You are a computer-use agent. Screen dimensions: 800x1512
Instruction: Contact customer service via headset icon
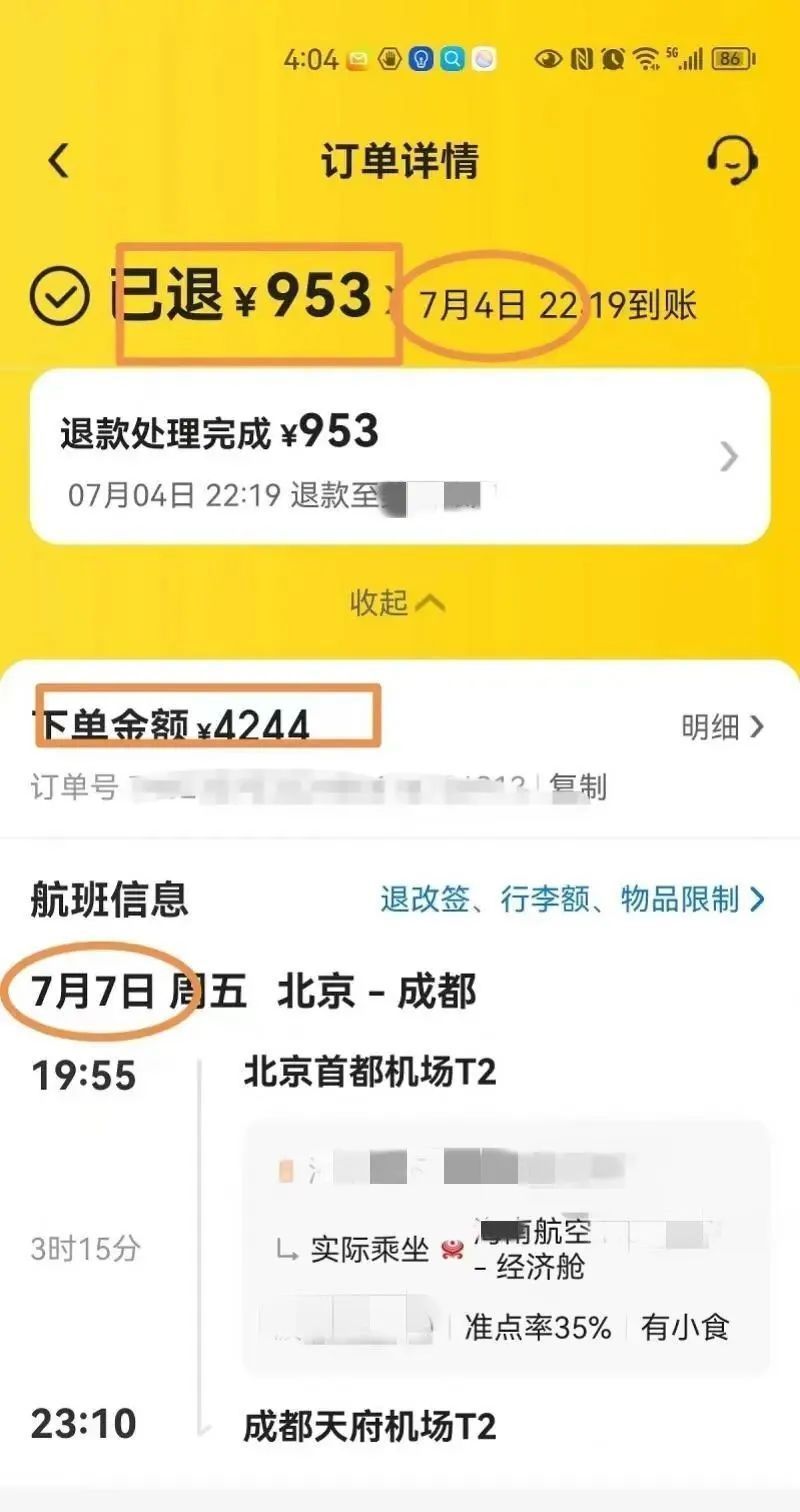731,160
